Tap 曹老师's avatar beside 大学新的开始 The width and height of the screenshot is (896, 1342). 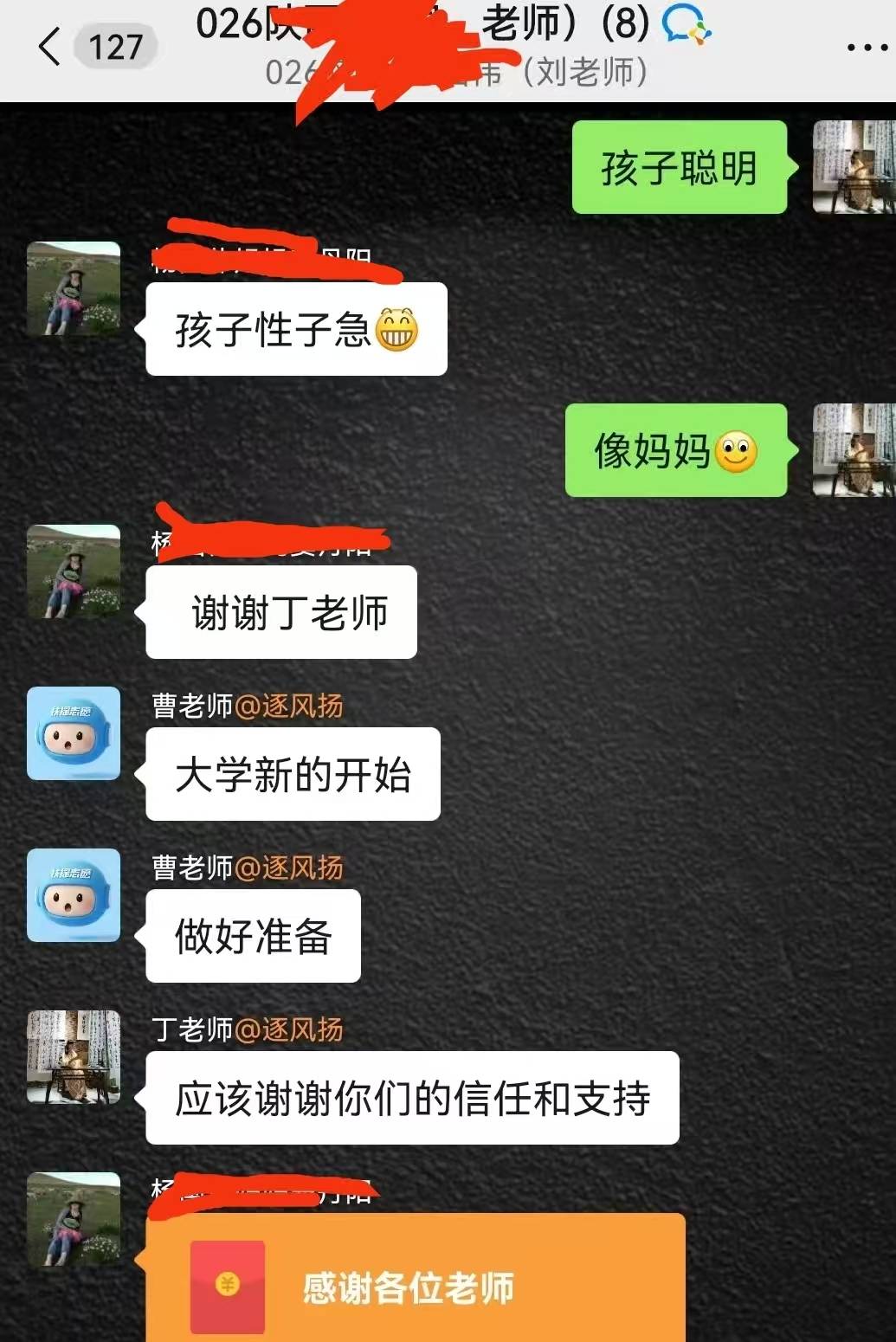point(74,733)
